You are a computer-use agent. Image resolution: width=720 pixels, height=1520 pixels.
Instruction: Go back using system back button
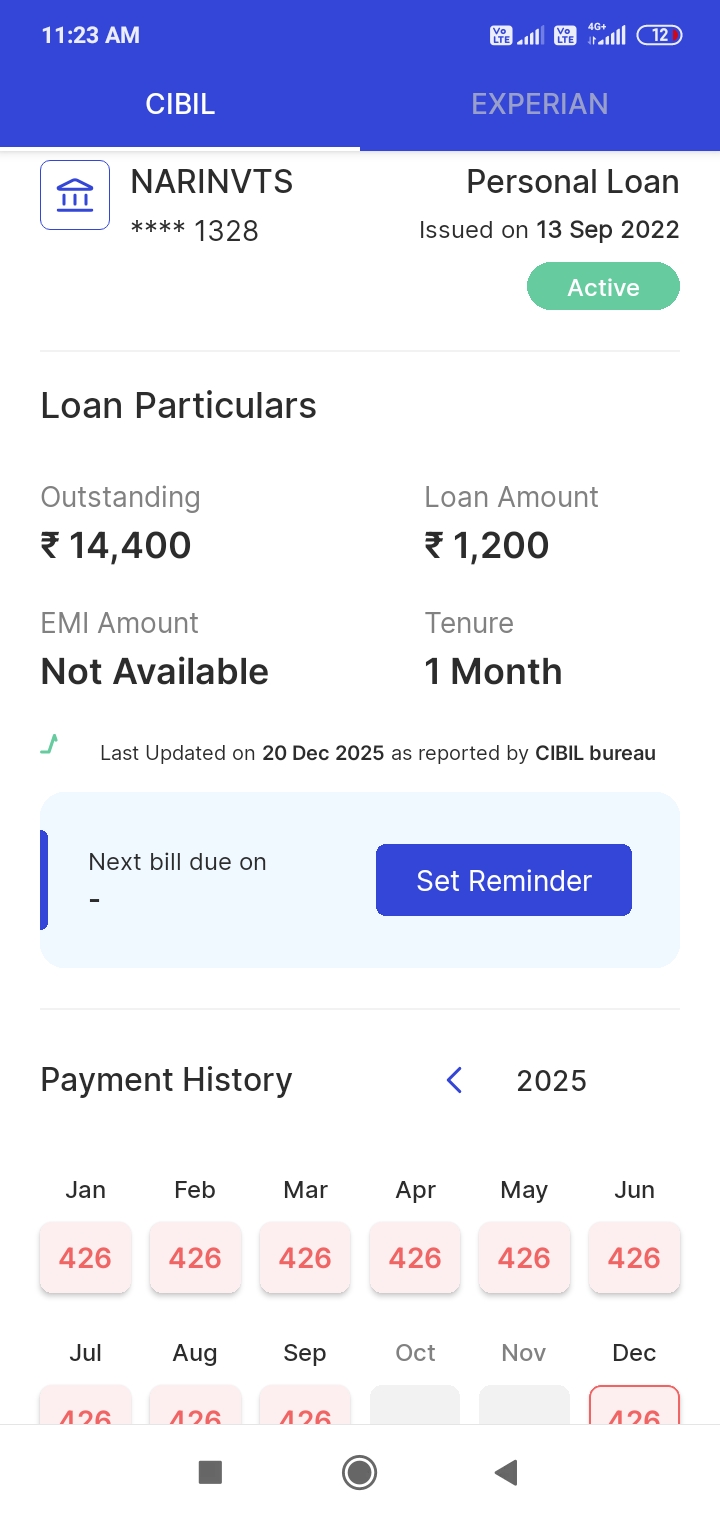click(506, 1472)
